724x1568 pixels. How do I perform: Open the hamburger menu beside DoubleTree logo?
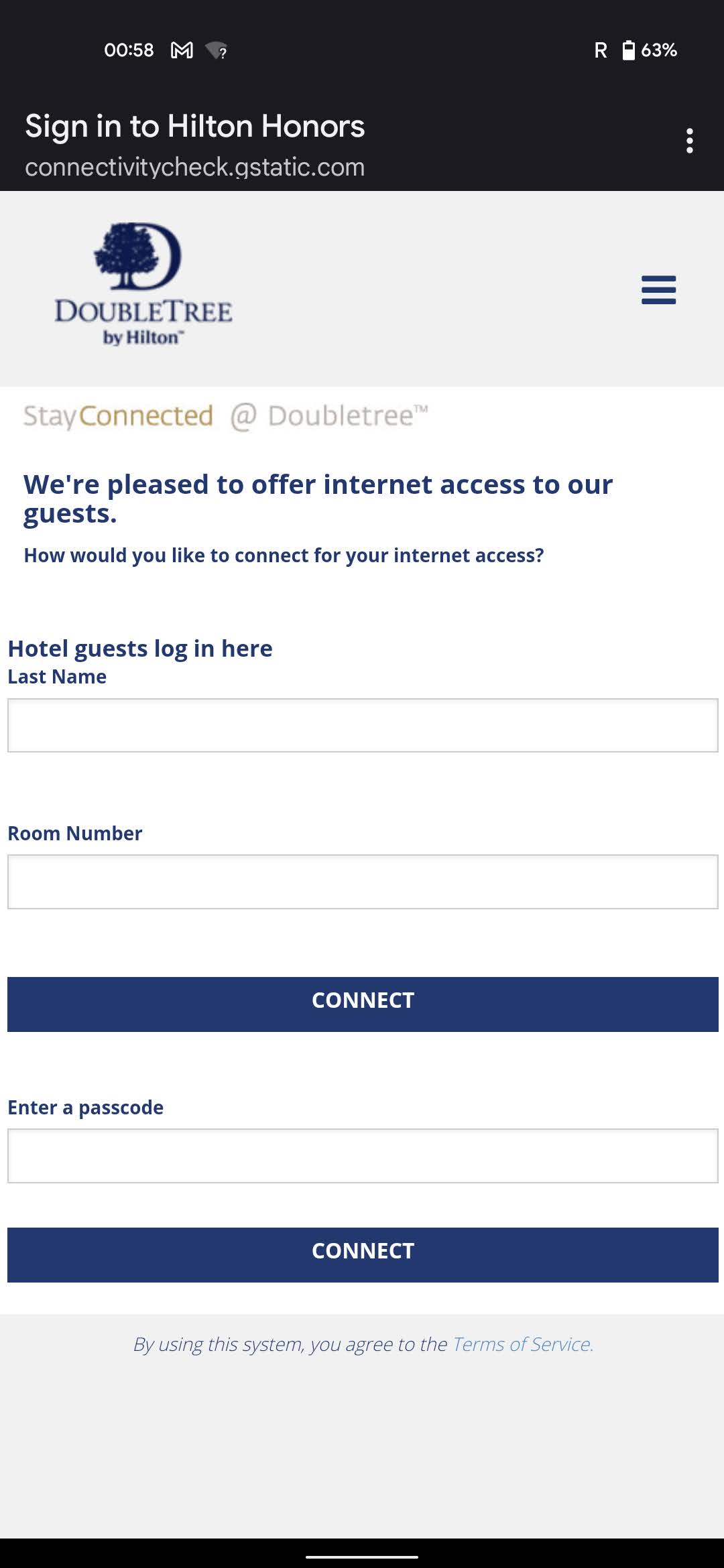[x=658, y=289]
